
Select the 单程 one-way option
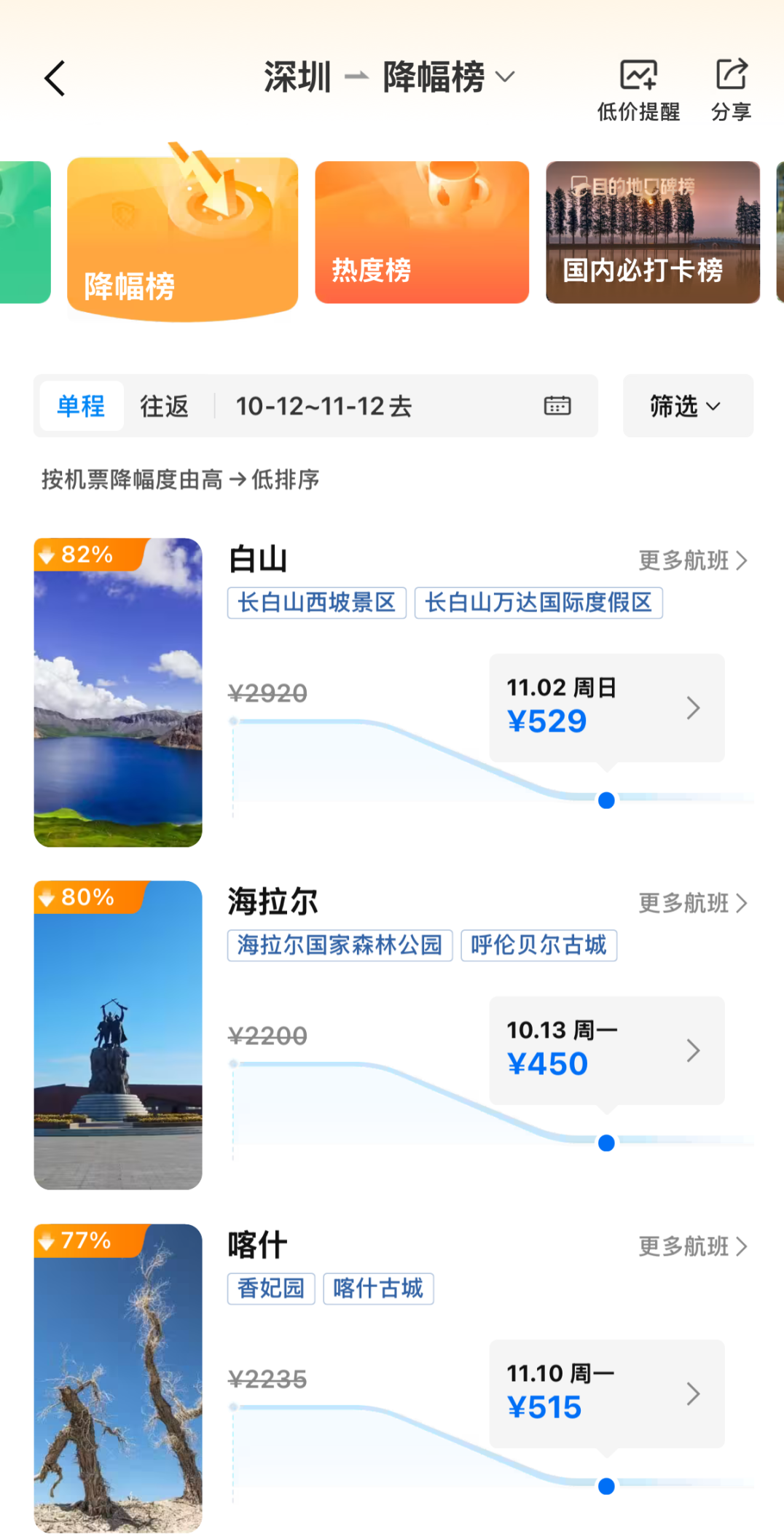tap(82, 406)
